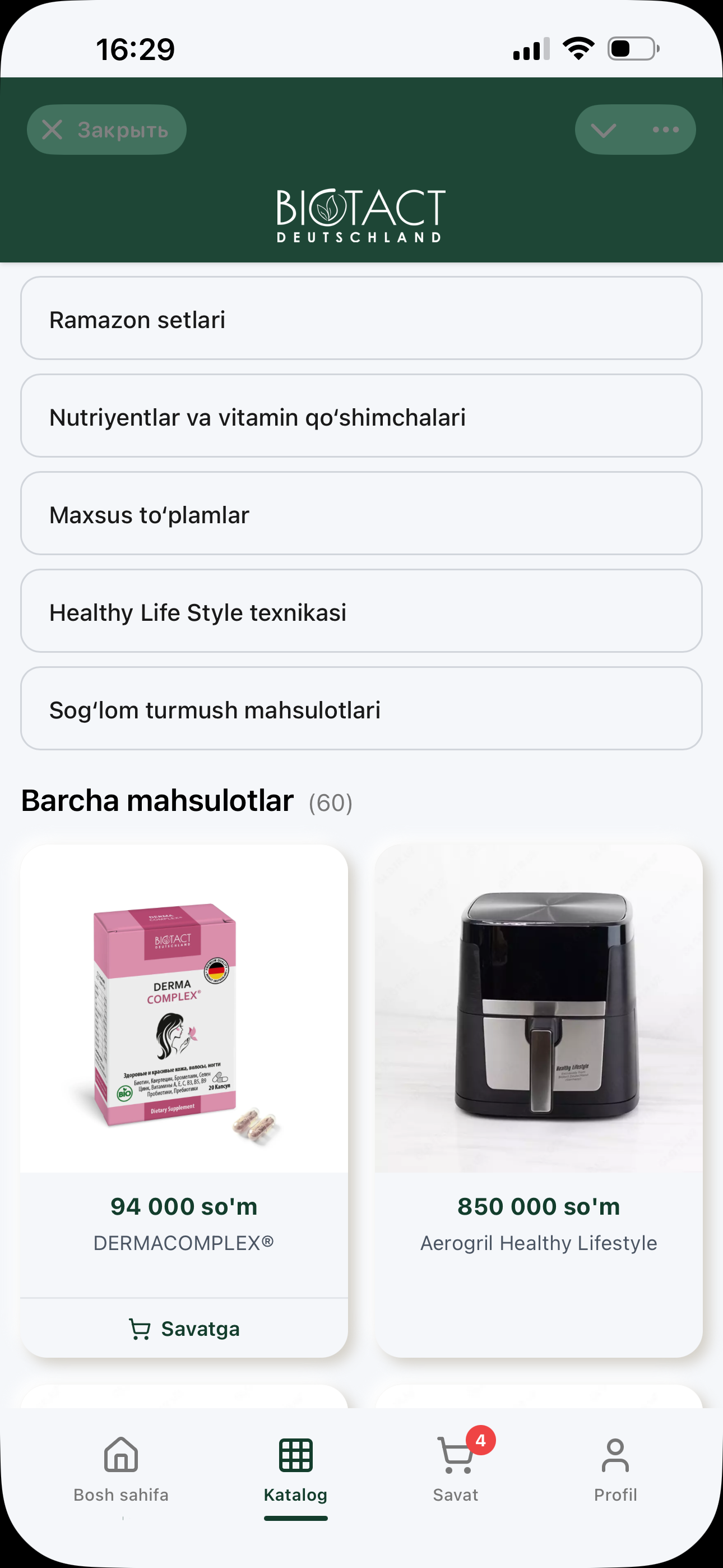This screenshot has width=723, height=1568.
Task: Open Nutriyentlar va vitamin qo'shimchalari category
Action: (361, 416)
